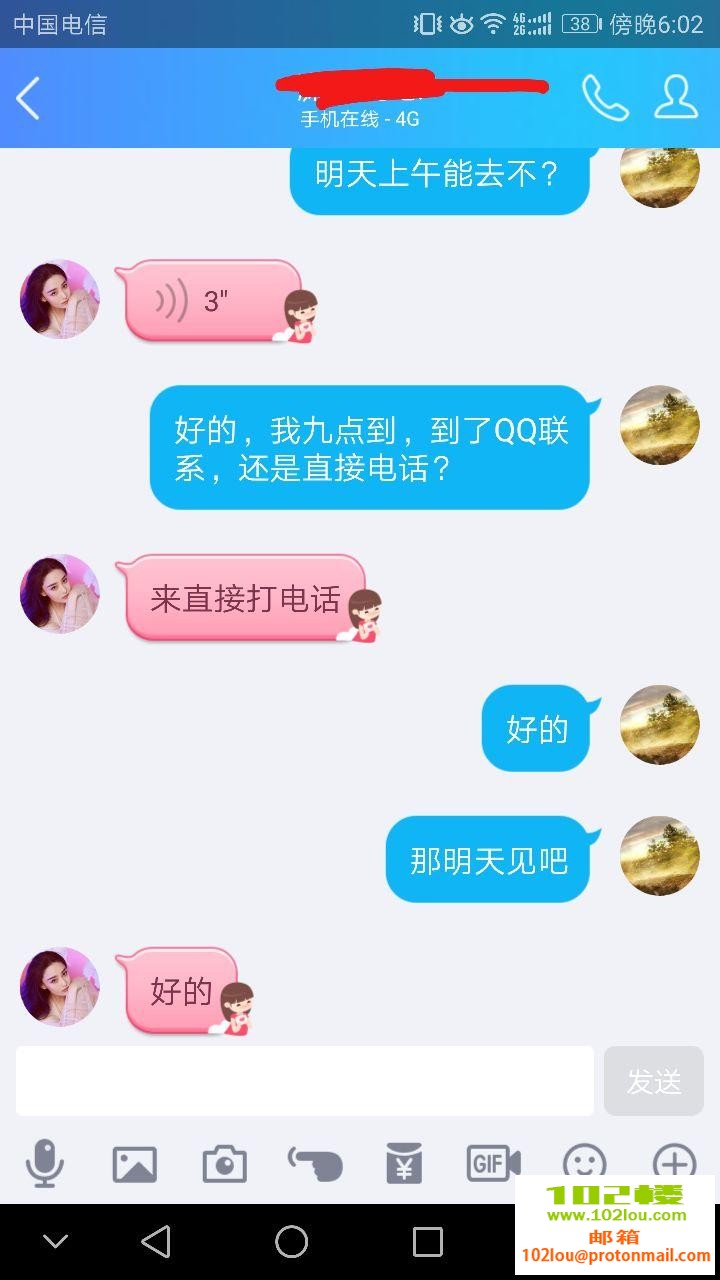The image size is (720, 1280).
Task: Go back from the chat
Action: point(28,99)
